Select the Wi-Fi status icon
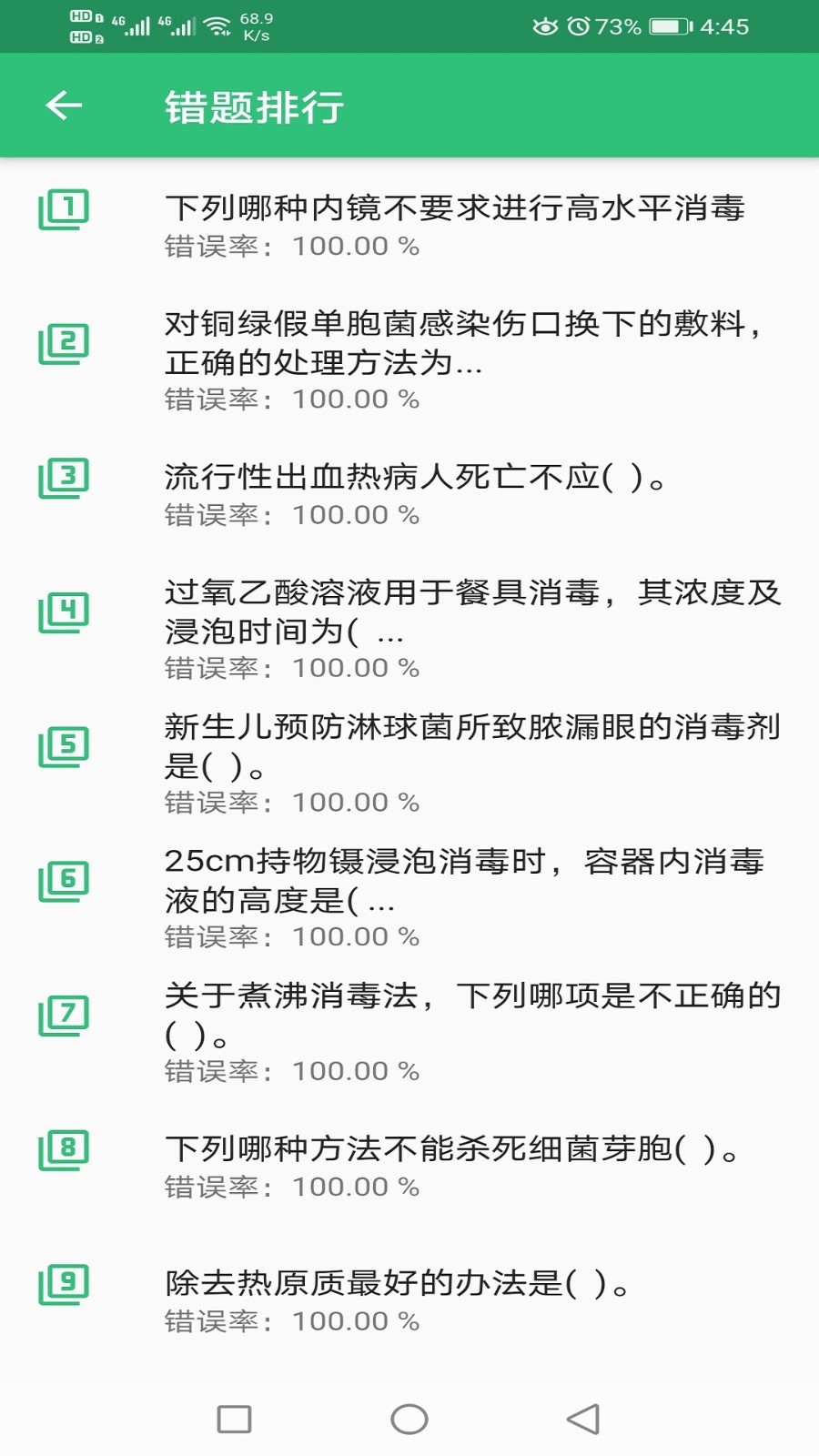The height and width of the screenshot is (1456, 819). pos(217,25)
